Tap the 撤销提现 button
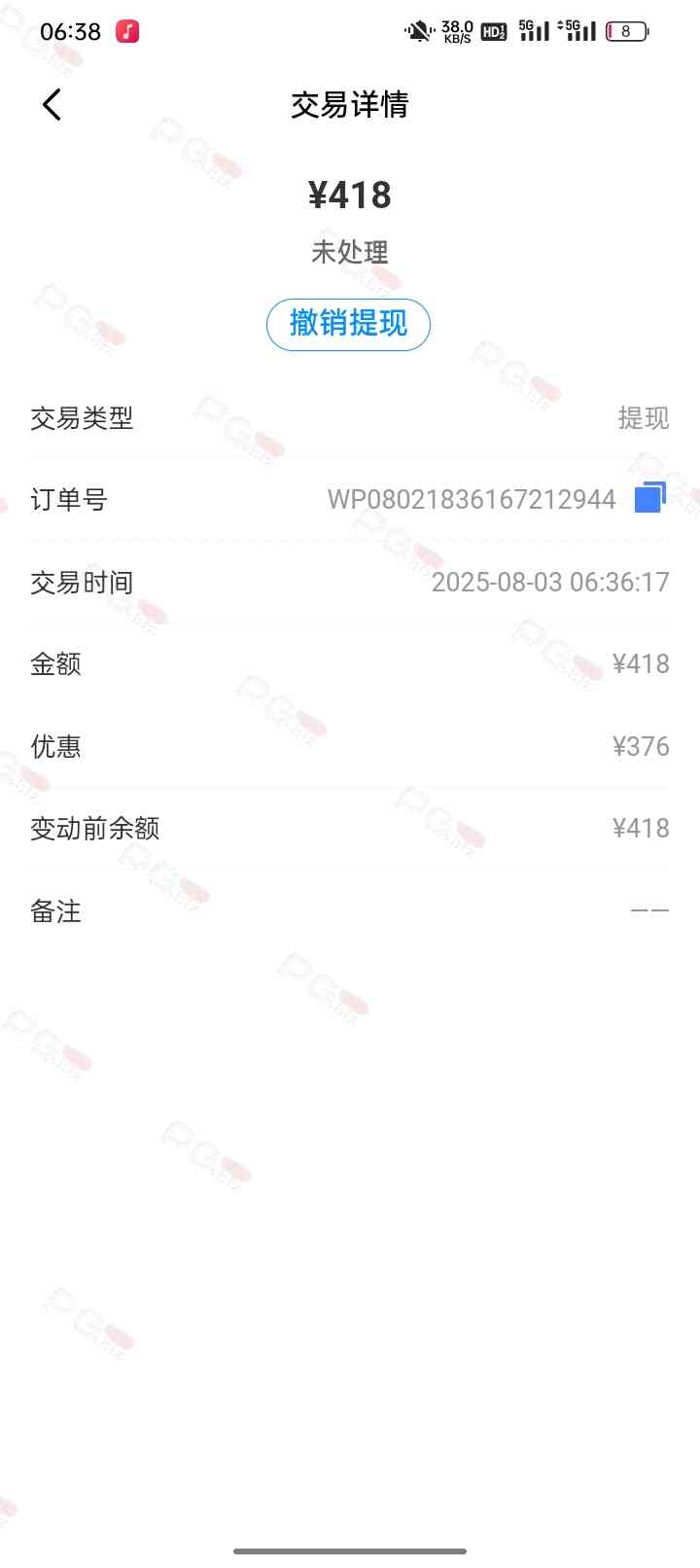Image resolution: width=700 pixels, height=1568 pixels. [348, 324]
